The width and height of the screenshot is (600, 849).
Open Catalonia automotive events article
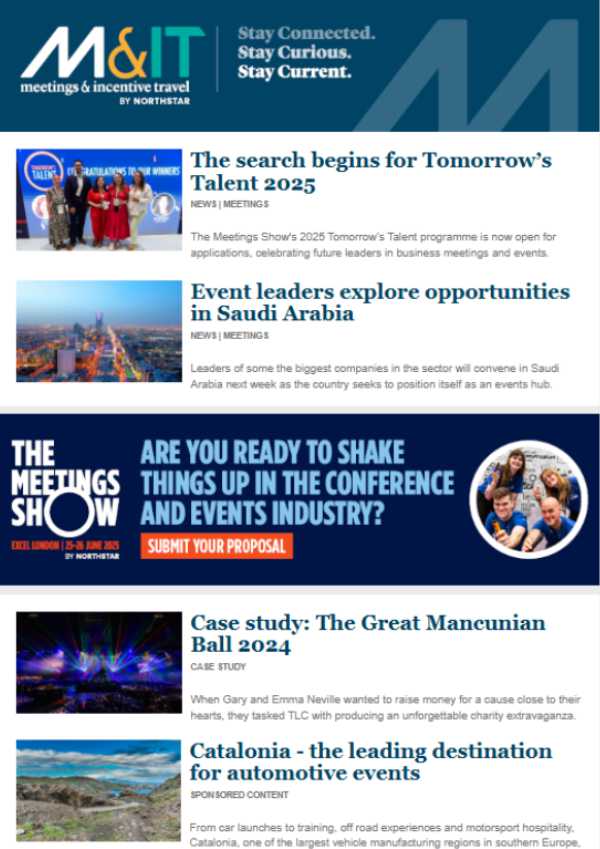point(370,762)
